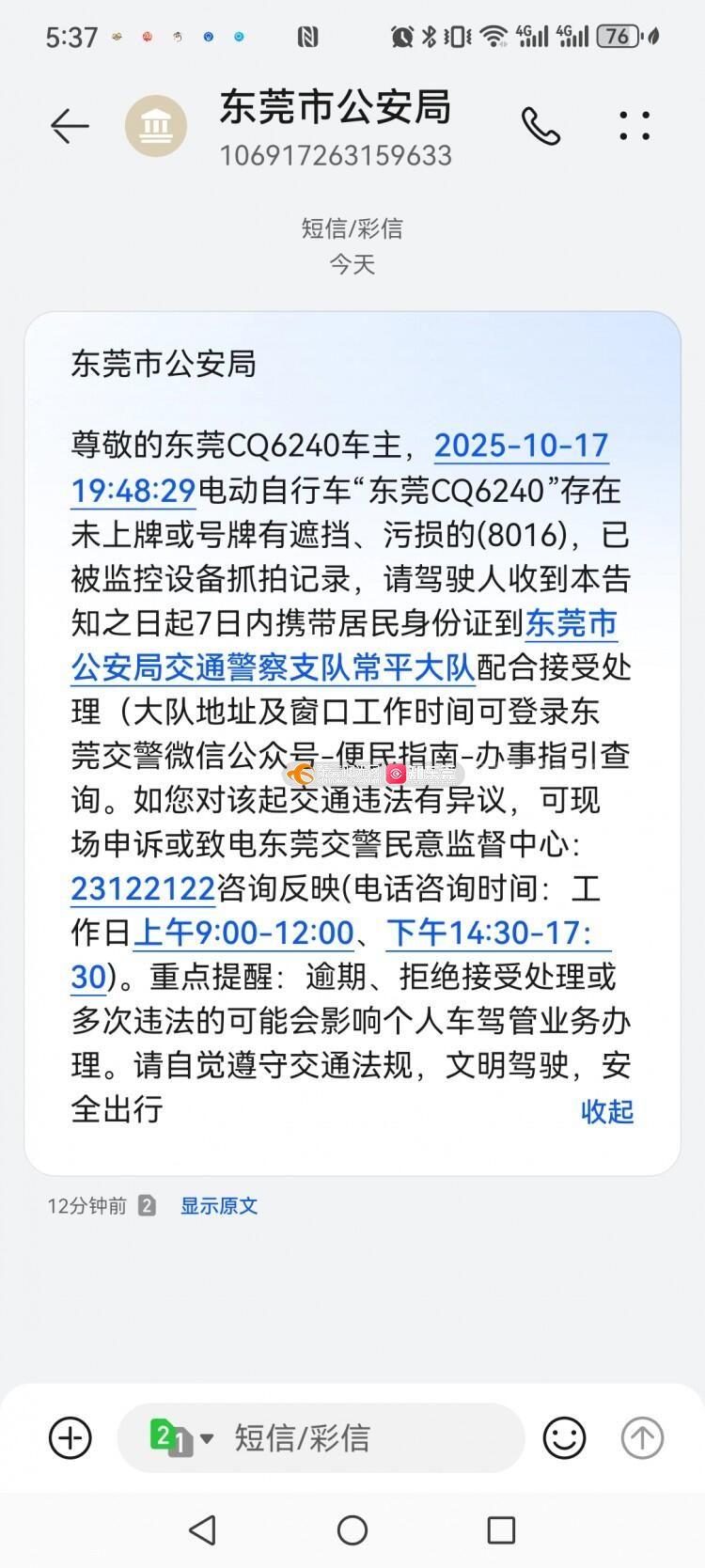Viewport: 705px width, 1568px height.
Task: Show the original text via 显示原文
Action: [219, 1206]
